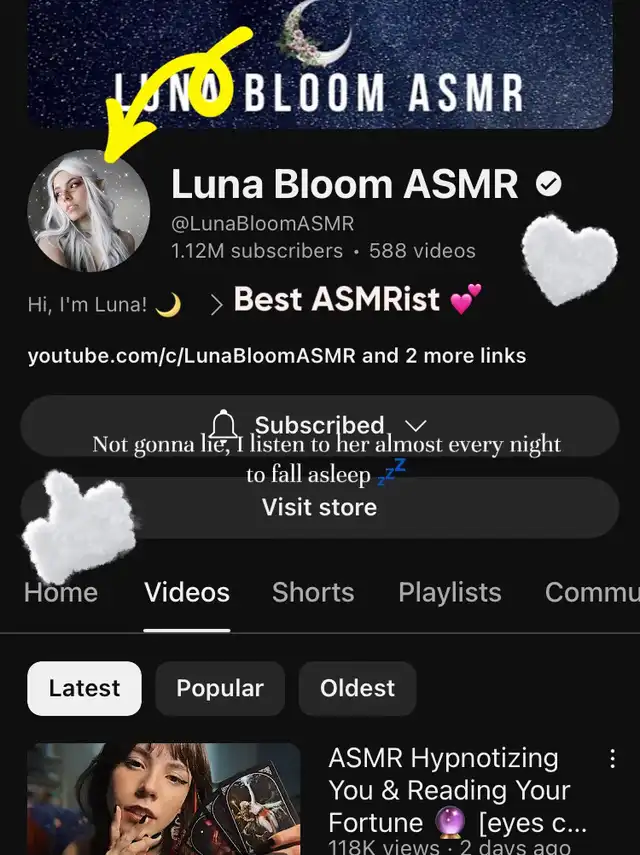This screenshot has height=855, width=640.
Task: Switch to the Home tab
Action: coord(61,592)
